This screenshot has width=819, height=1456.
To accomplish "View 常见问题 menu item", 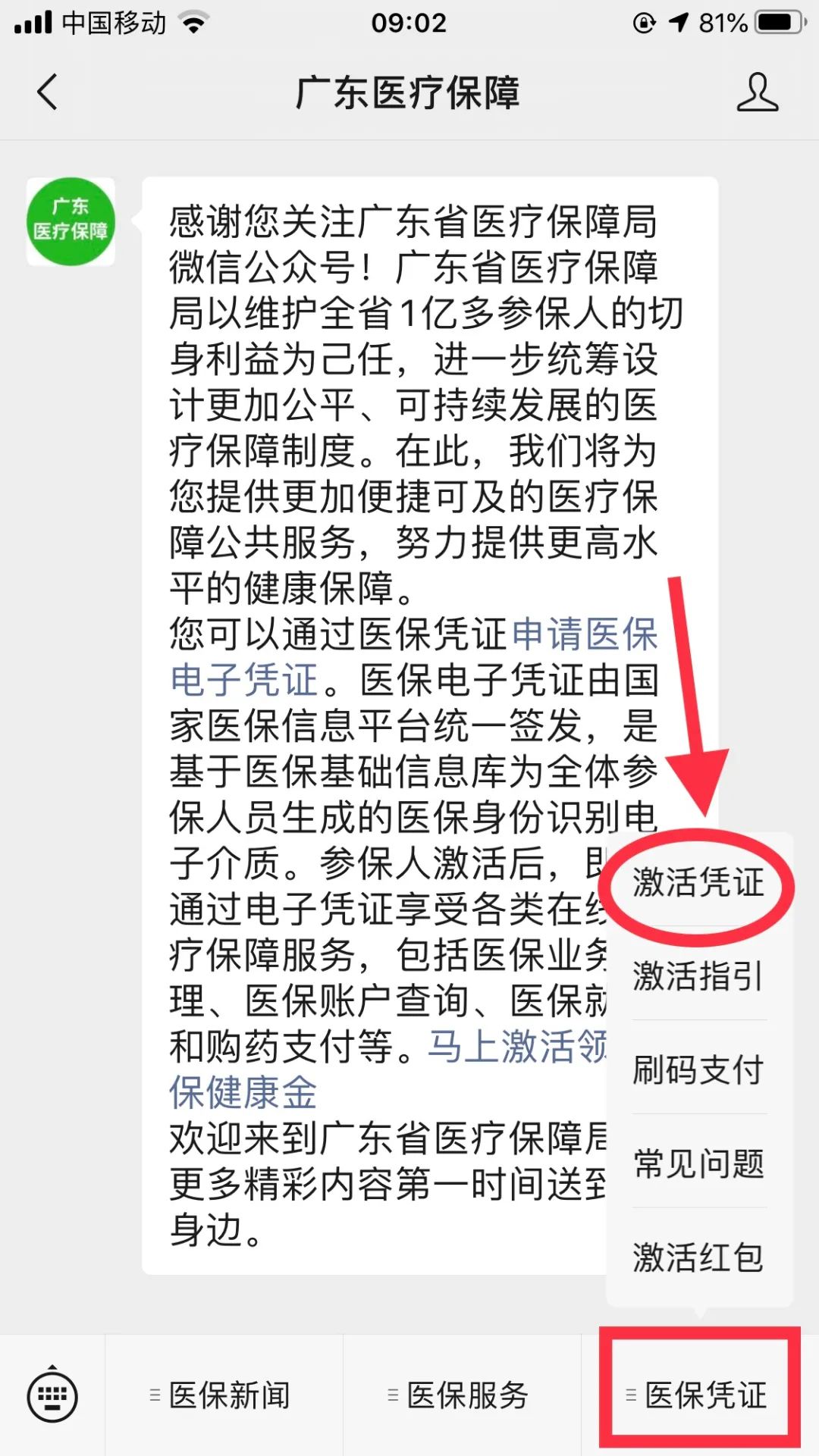I will [x=698, y=1163].
